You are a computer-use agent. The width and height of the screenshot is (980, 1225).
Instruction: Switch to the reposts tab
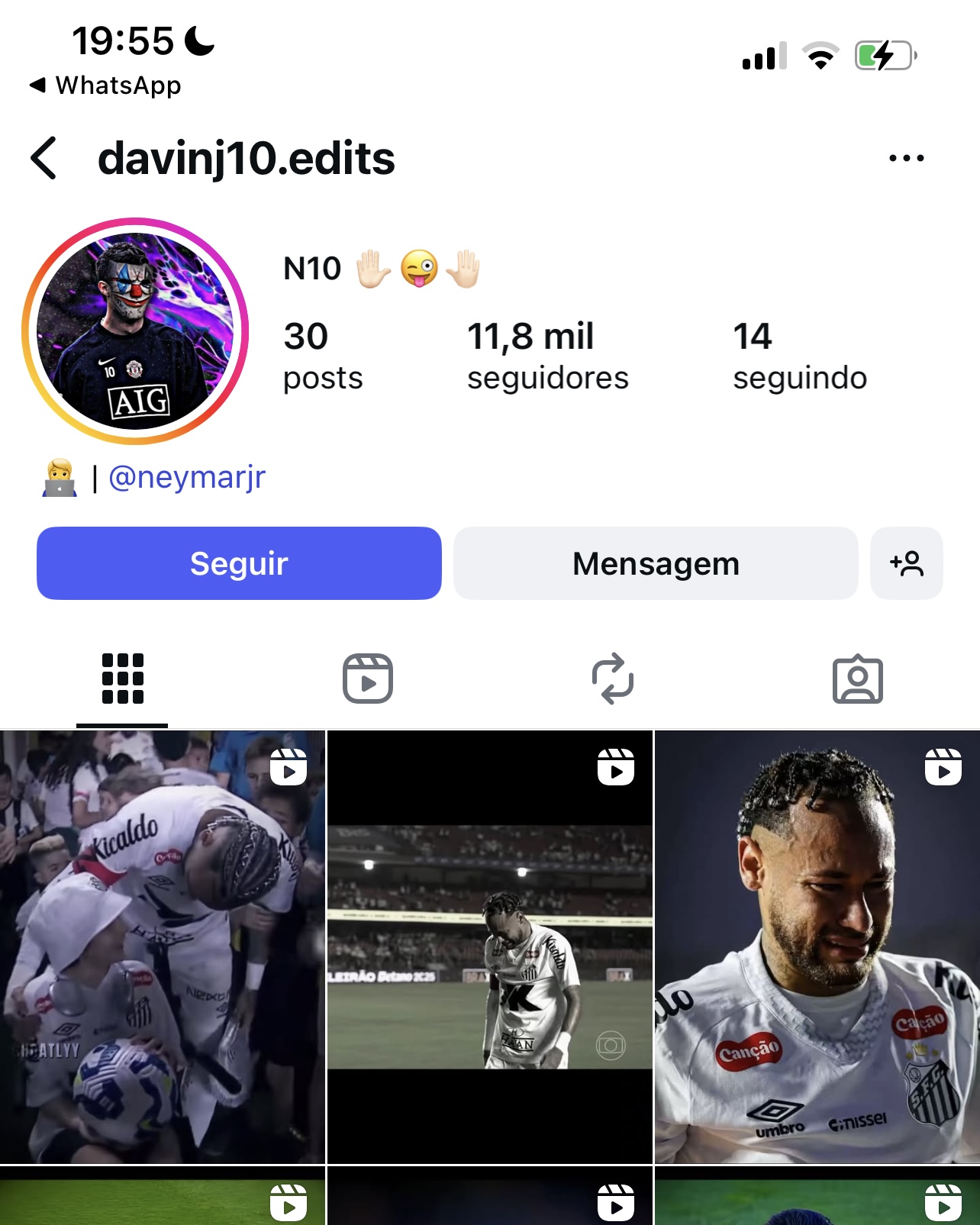pos(612,679)
